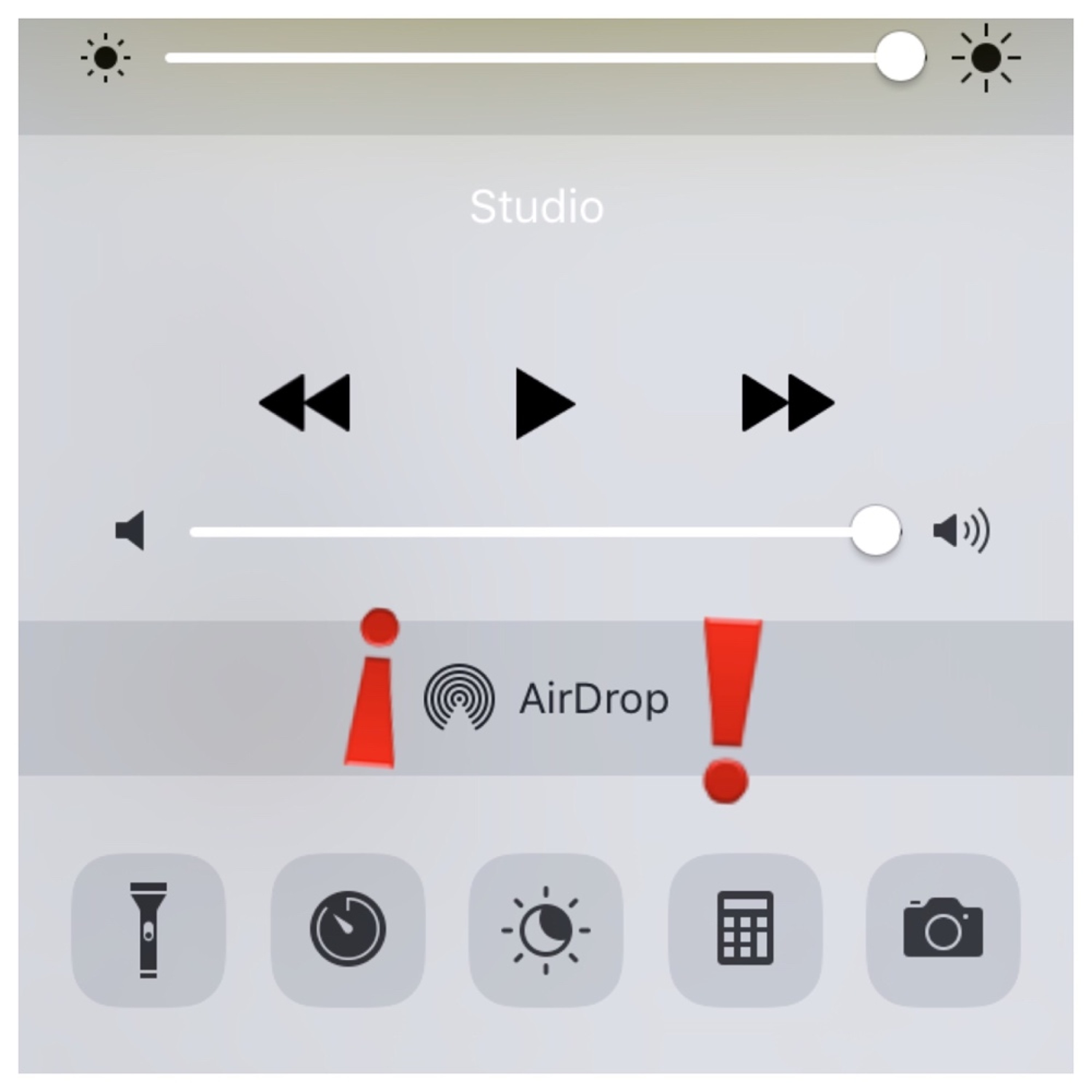Open the calculator shortcut
The height and width of the screenshot is (1092, 1092).
(745, 930)
